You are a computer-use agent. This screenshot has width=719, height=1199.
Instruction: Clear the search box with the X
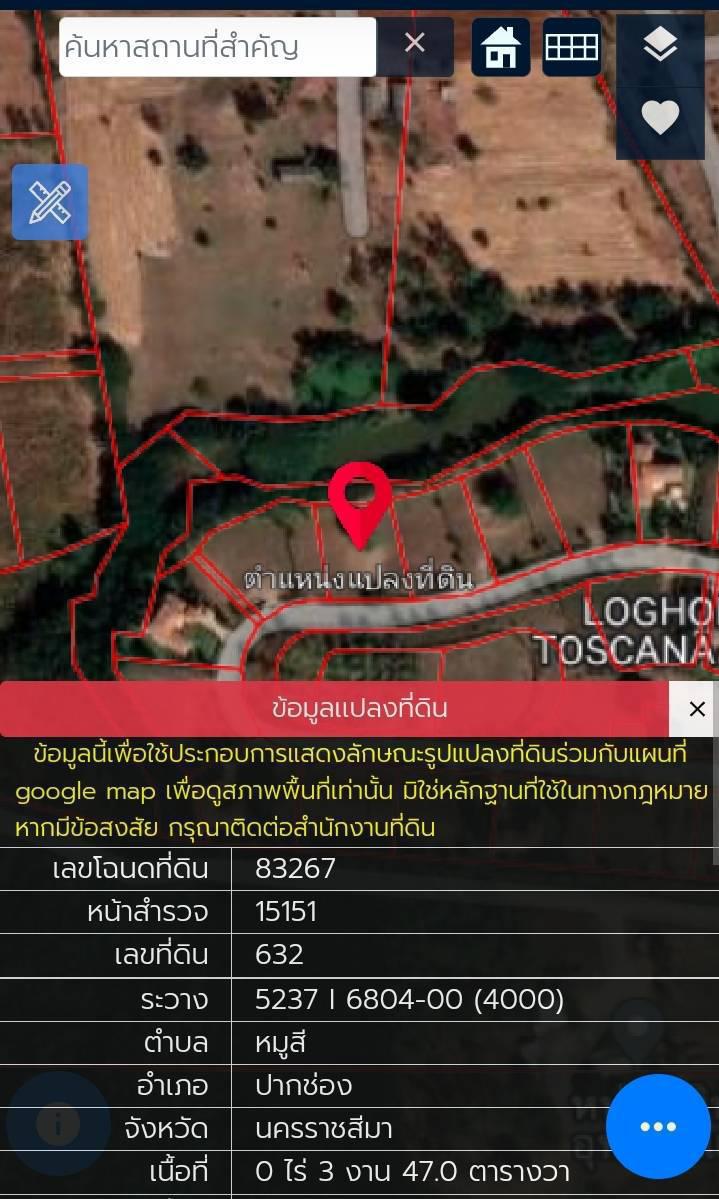[415, 45]
